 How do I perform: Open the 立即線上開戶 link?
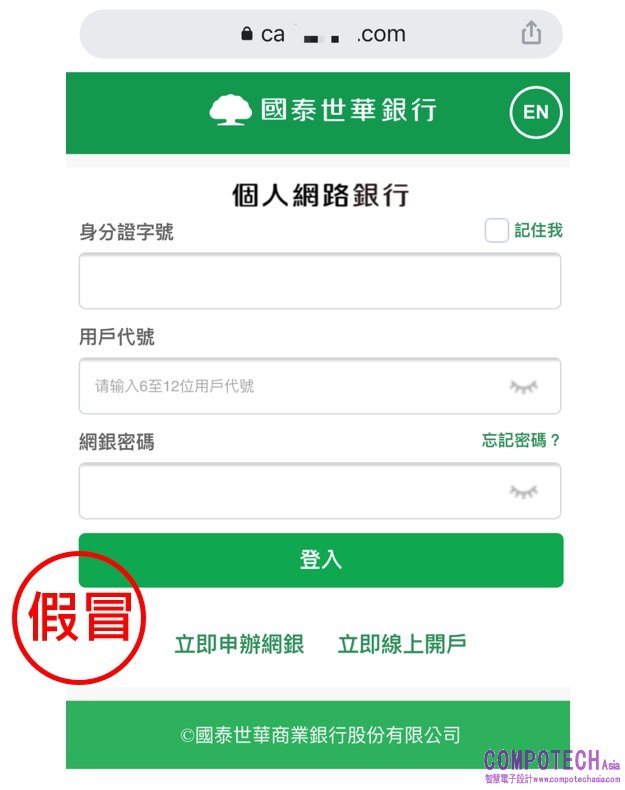click(402, 644)
